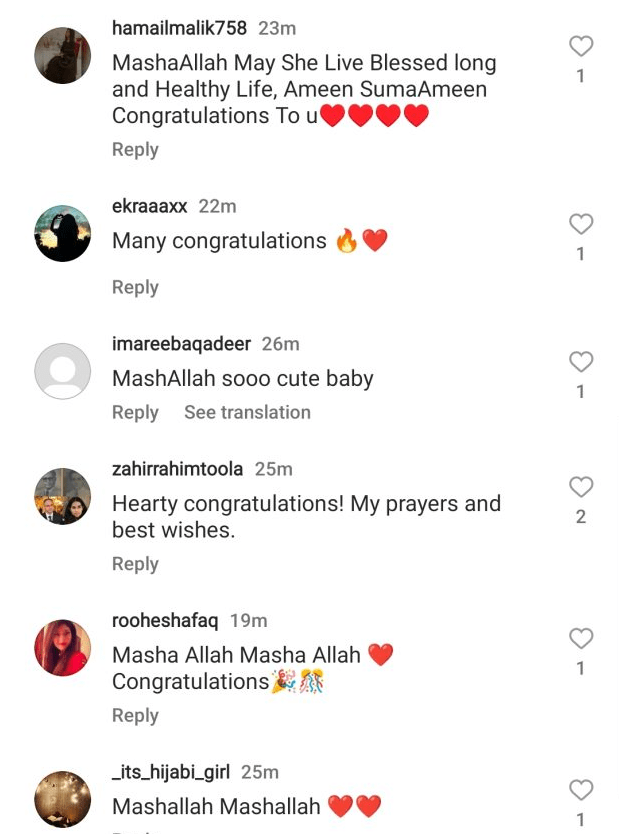Like imareebaqadeer's comment
This screenshot has width=619, height=834.
[x=581, y=362]
